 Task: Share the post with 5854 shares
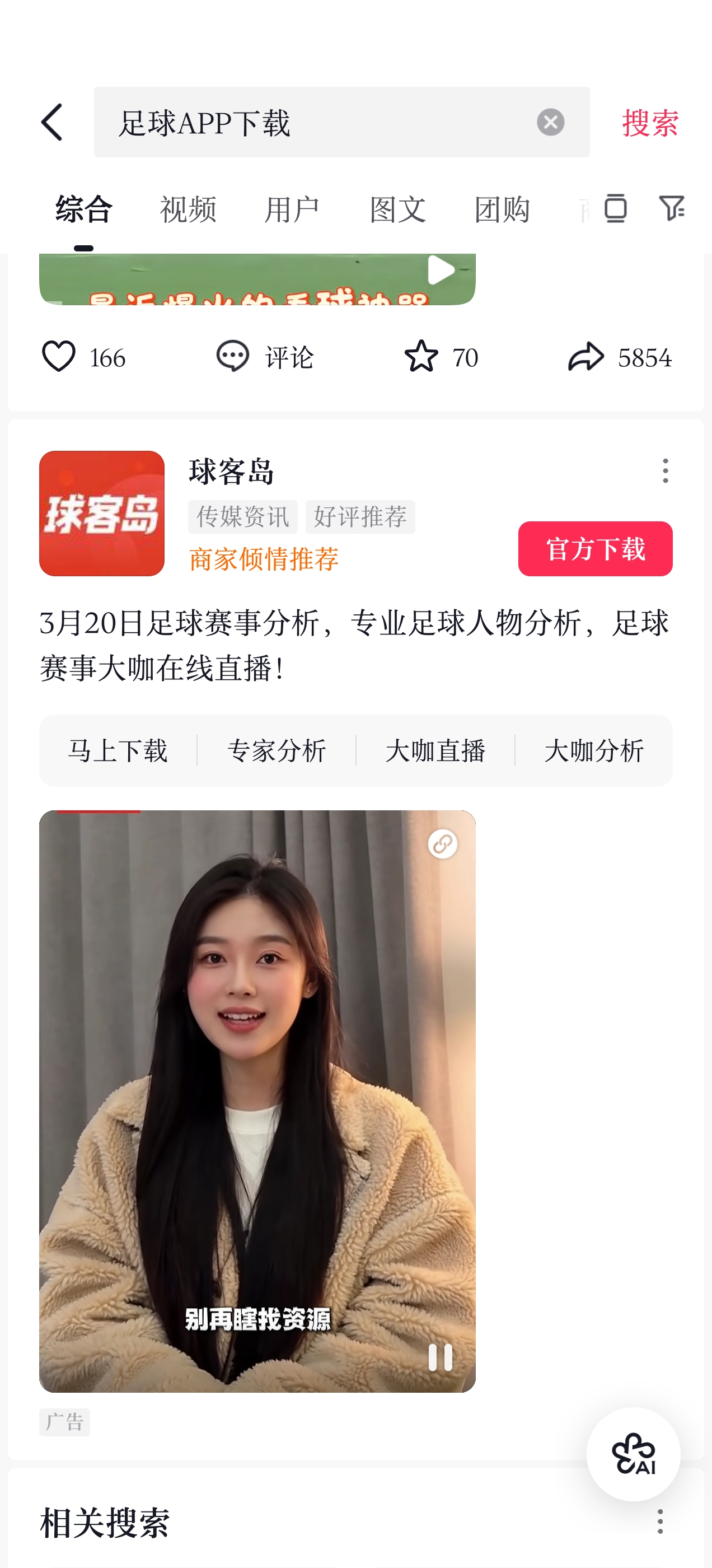[586, 357]
